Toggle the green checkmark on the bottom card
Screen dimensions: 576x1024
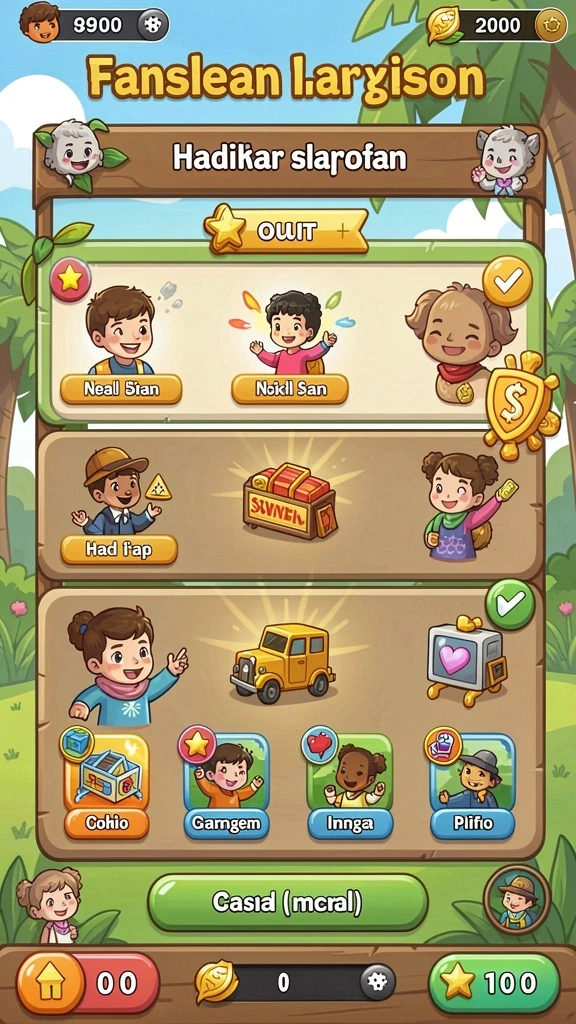click(x=510, y=605)
